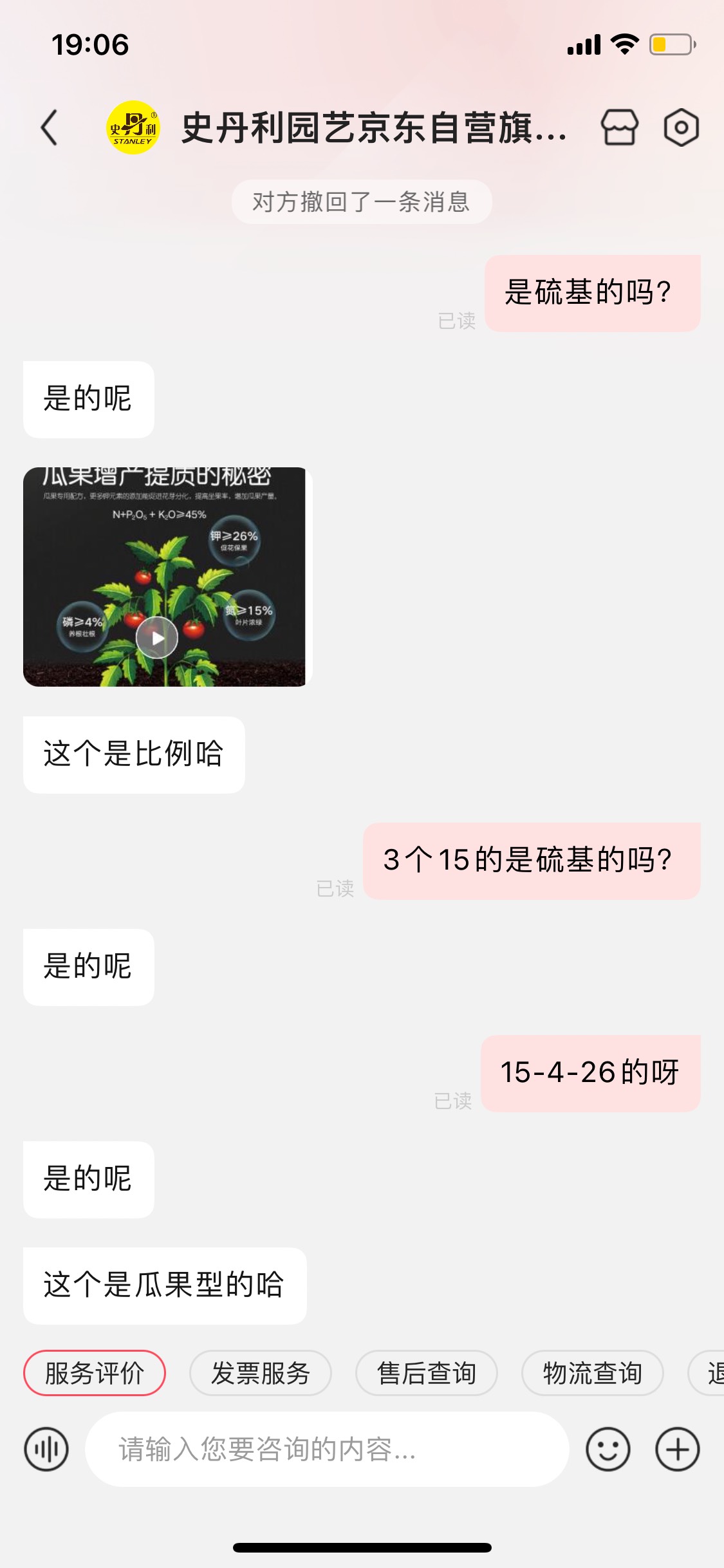Open the store page icon in header

pos(620,127)
